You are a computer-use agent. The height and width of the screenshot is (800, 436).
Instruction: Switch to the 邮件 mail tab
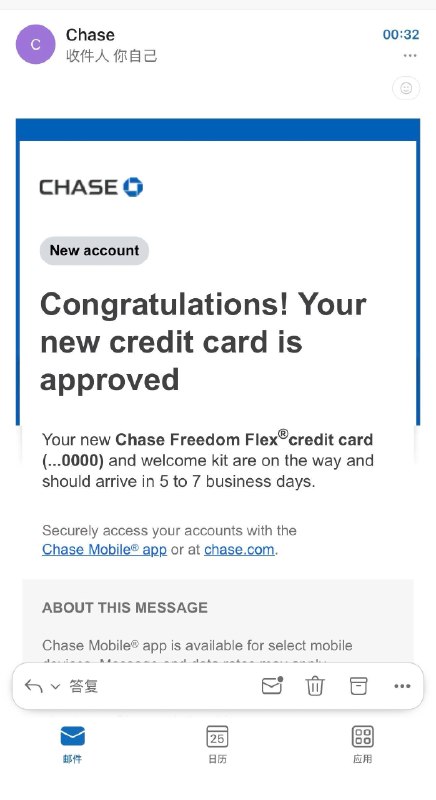[x=72, y=745]
